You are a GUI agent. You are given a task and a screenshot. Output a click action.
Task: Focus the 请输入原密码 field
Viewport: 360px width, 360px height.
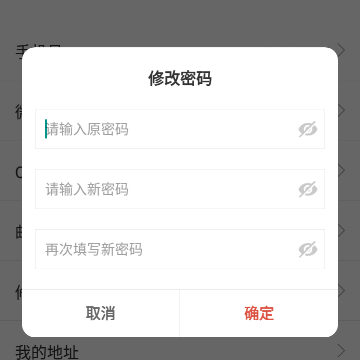(180, 129)
